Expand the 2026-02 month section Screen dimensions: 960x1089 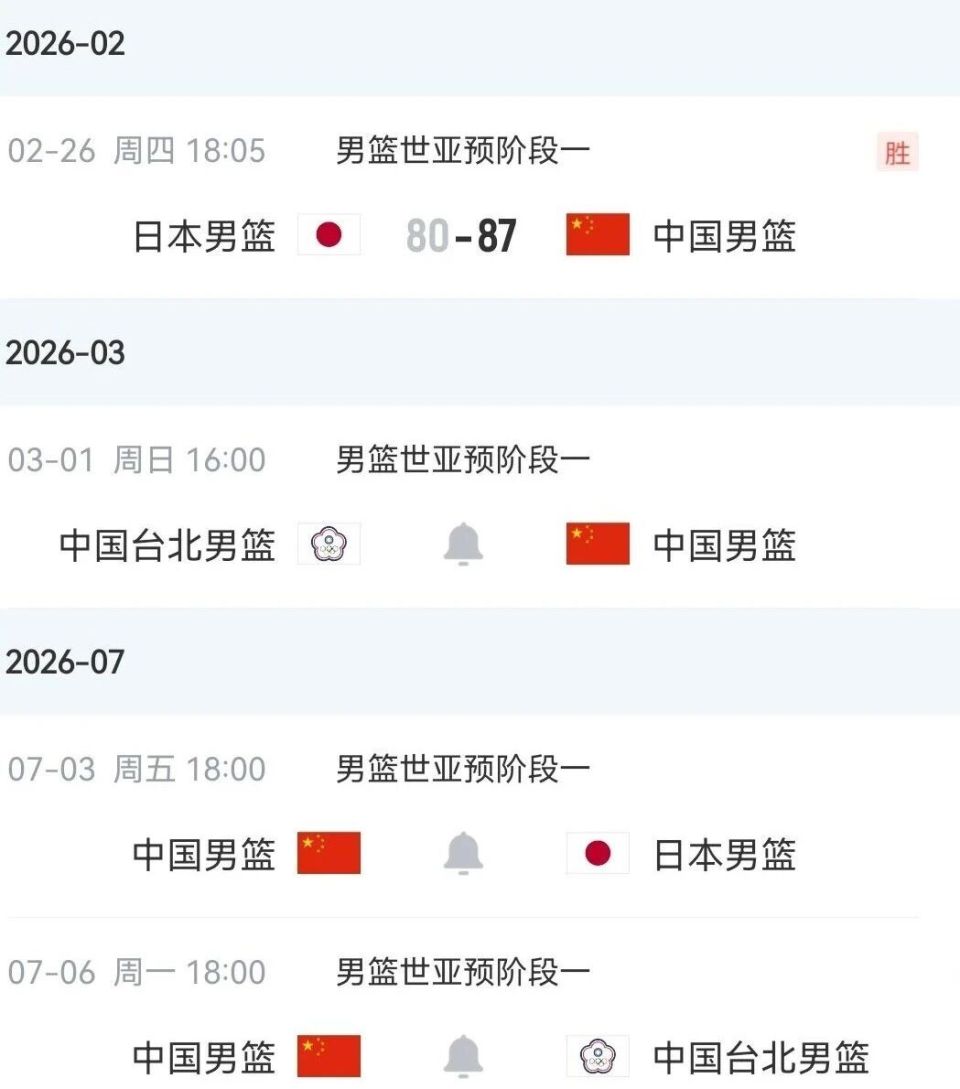[x=63, y=43]
